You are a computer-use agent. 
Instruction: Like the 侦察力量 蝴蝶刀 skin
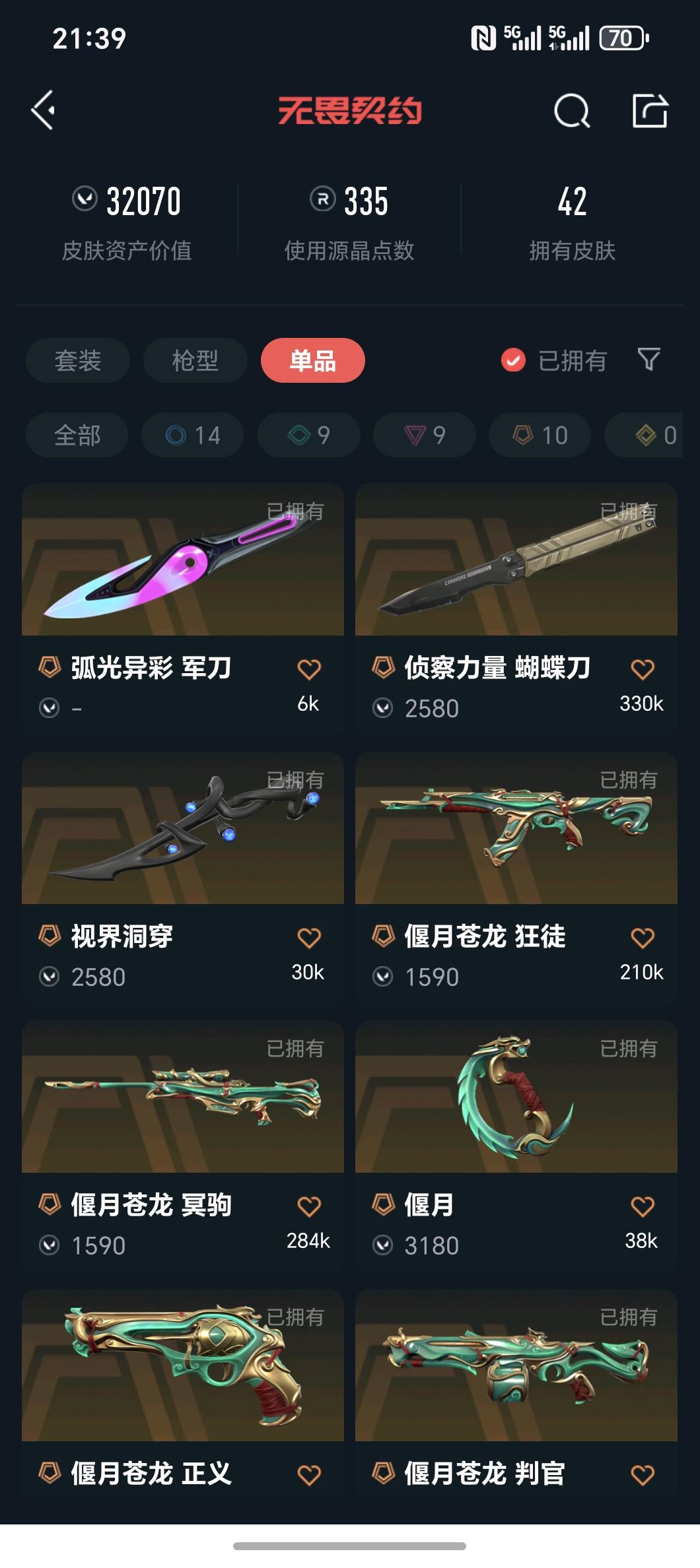[642, 669]
